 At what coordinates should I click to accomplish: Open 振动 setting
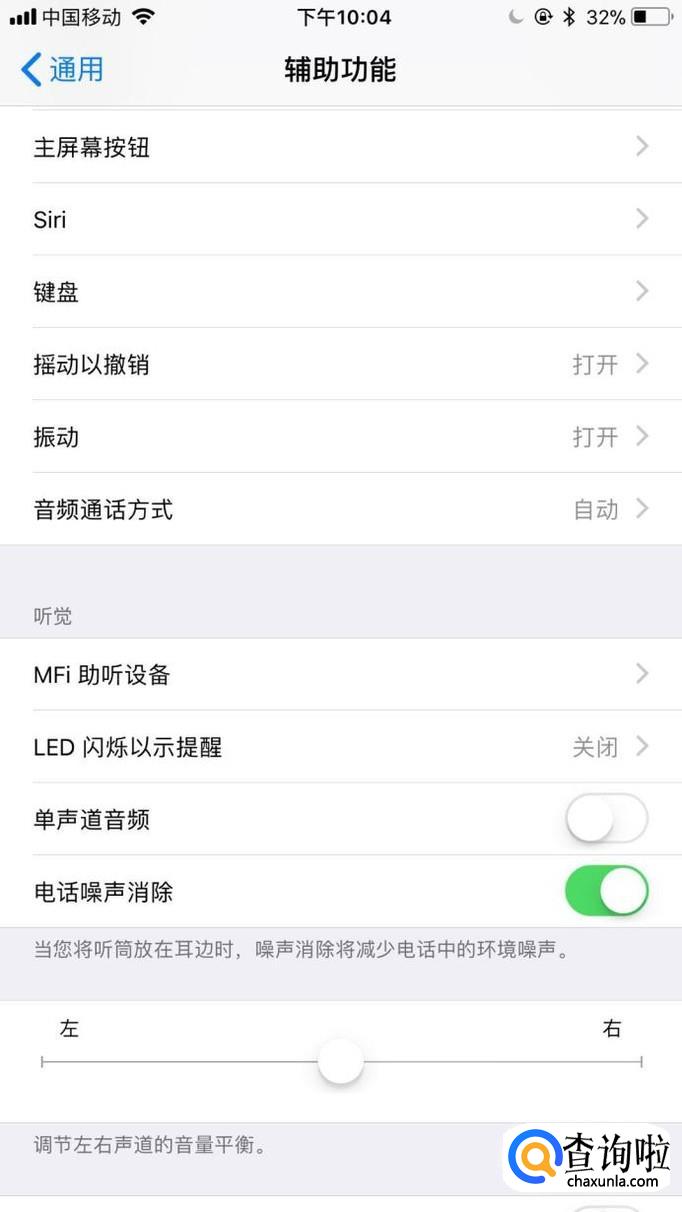[341, 437]
